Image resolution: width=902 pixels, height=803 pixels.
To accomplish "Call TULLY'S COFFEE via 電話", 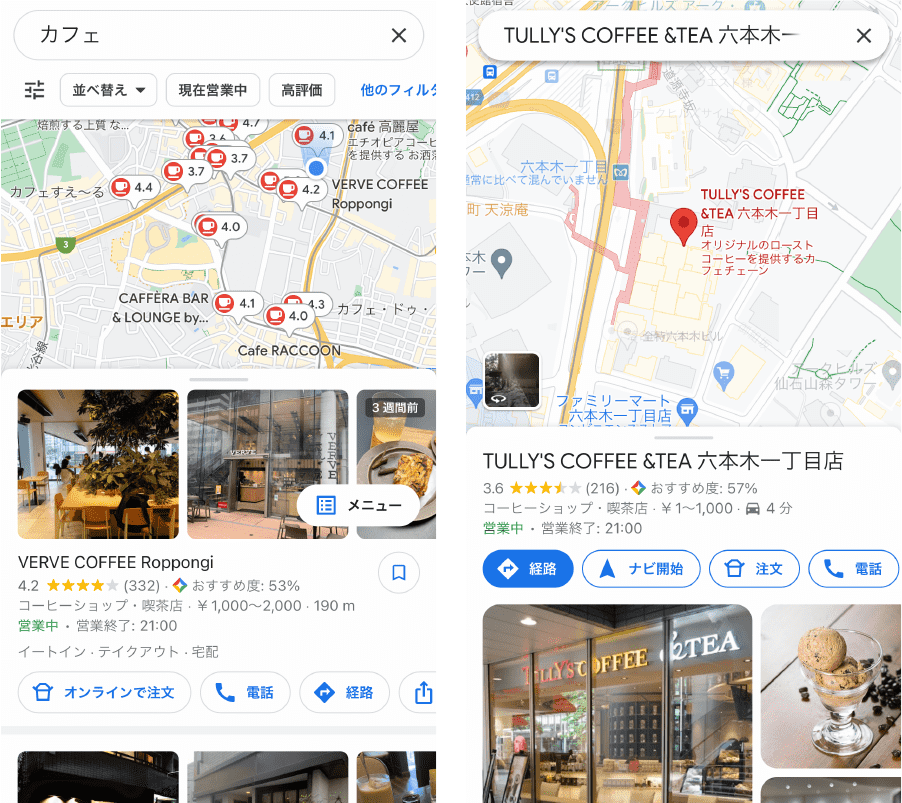I will [853, 568].
